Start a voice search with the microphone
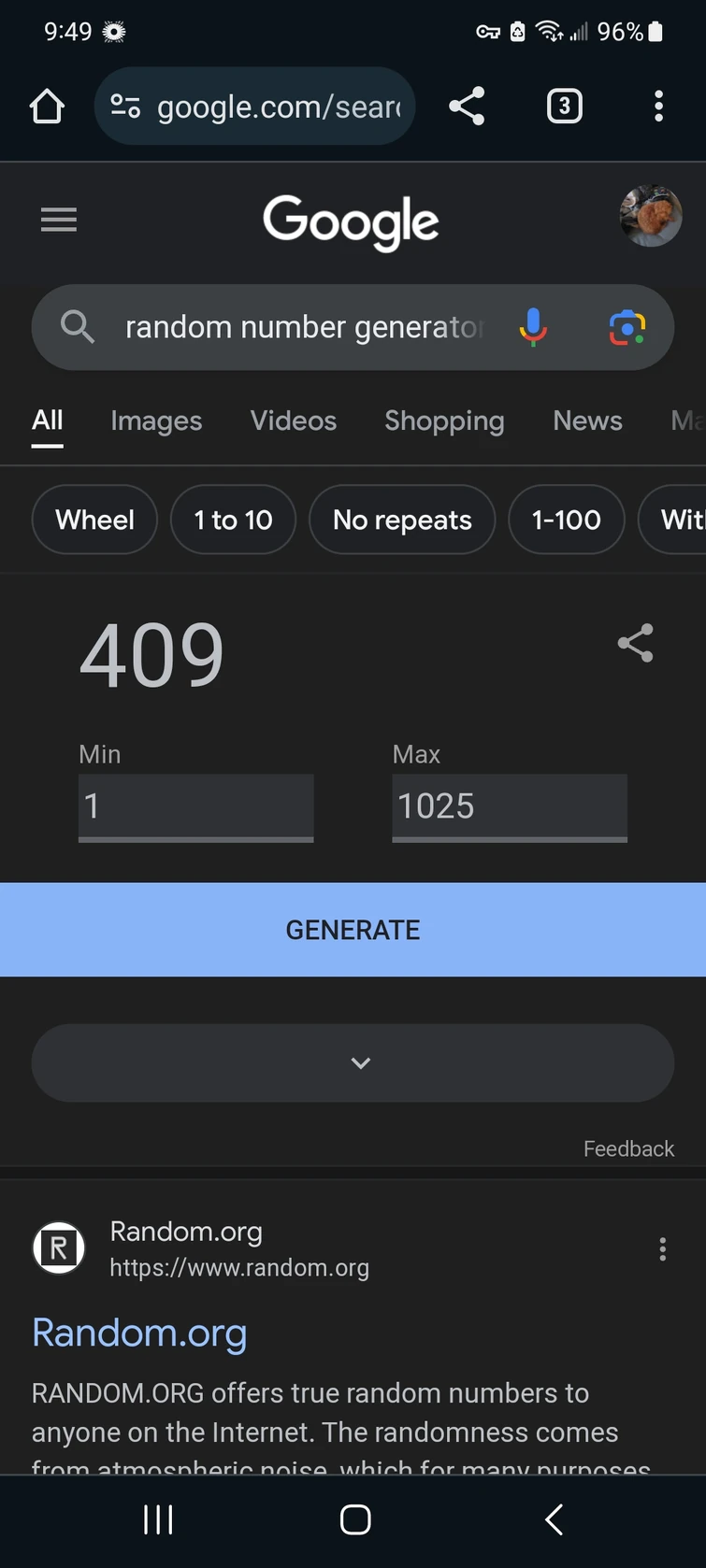The width and height of the screenshot is (706, 1568). 533,328
